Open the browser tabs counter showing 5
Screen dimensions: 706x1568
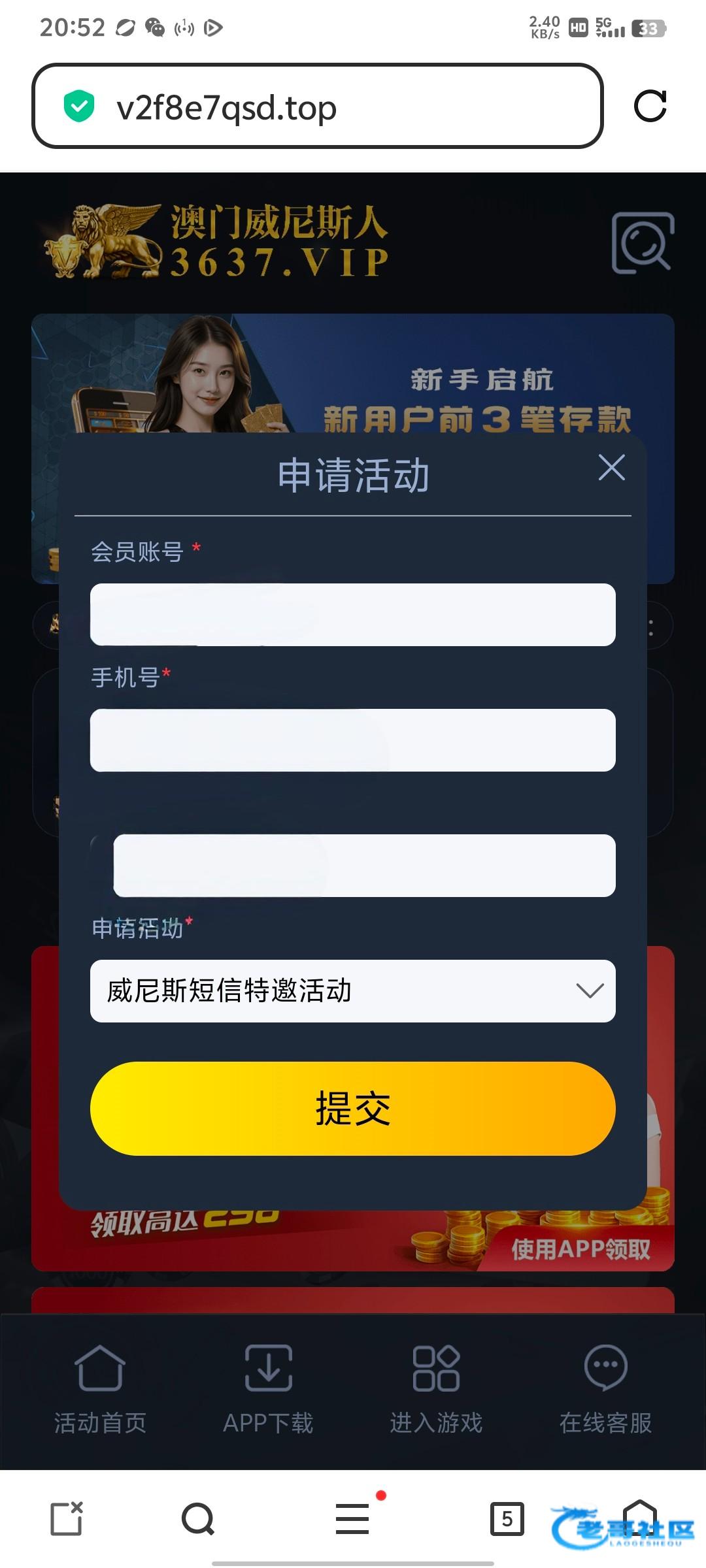507,1519
